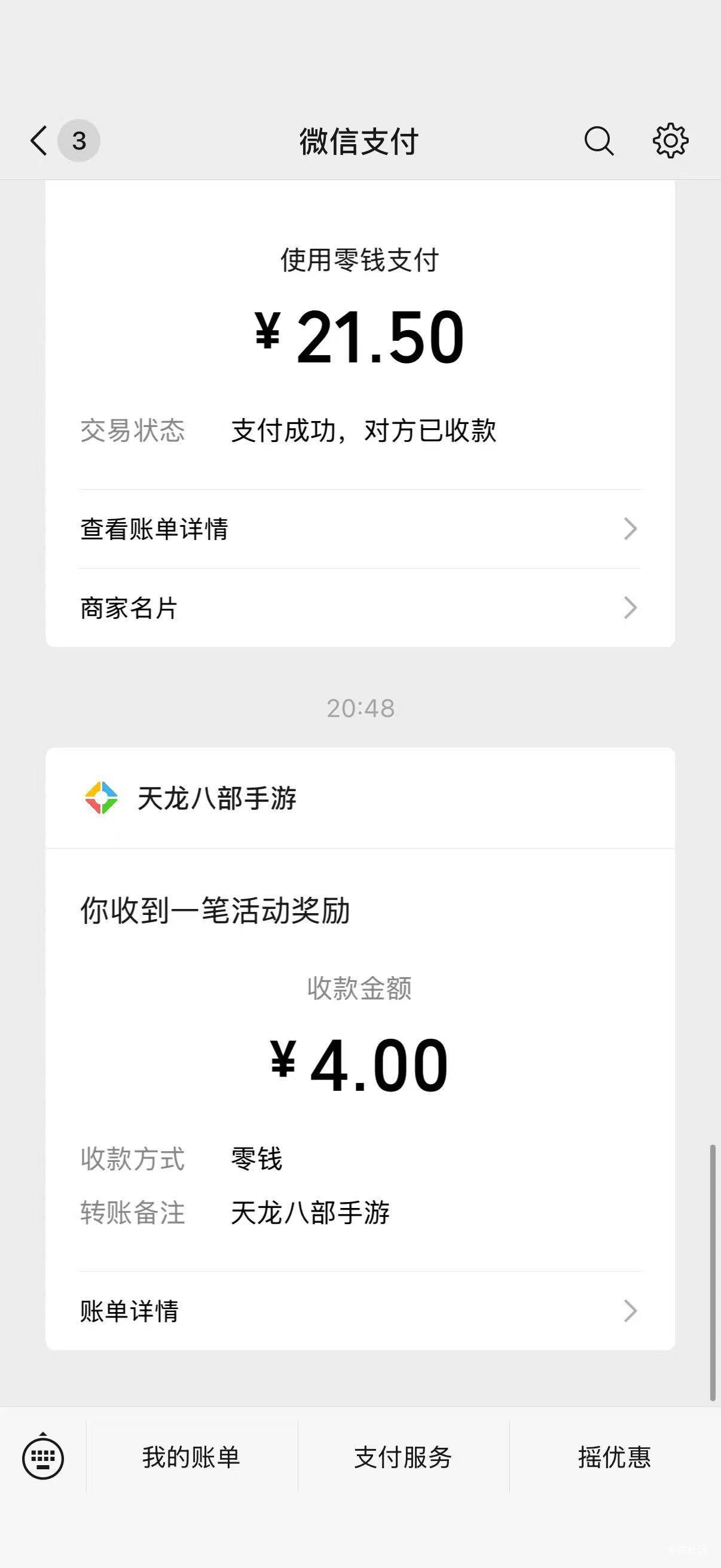Open the 天龙八部手游 card header
The image size is (721, 1568).
(x=359, y=798)
